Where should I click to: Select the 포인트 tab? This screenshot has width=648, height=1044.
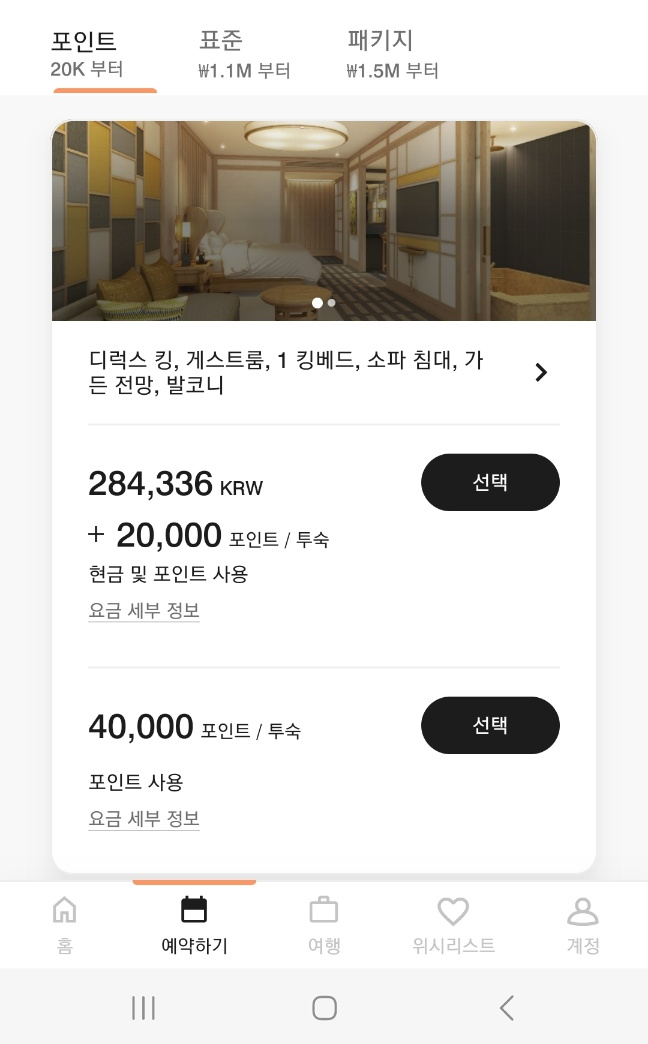click(88, 54)
